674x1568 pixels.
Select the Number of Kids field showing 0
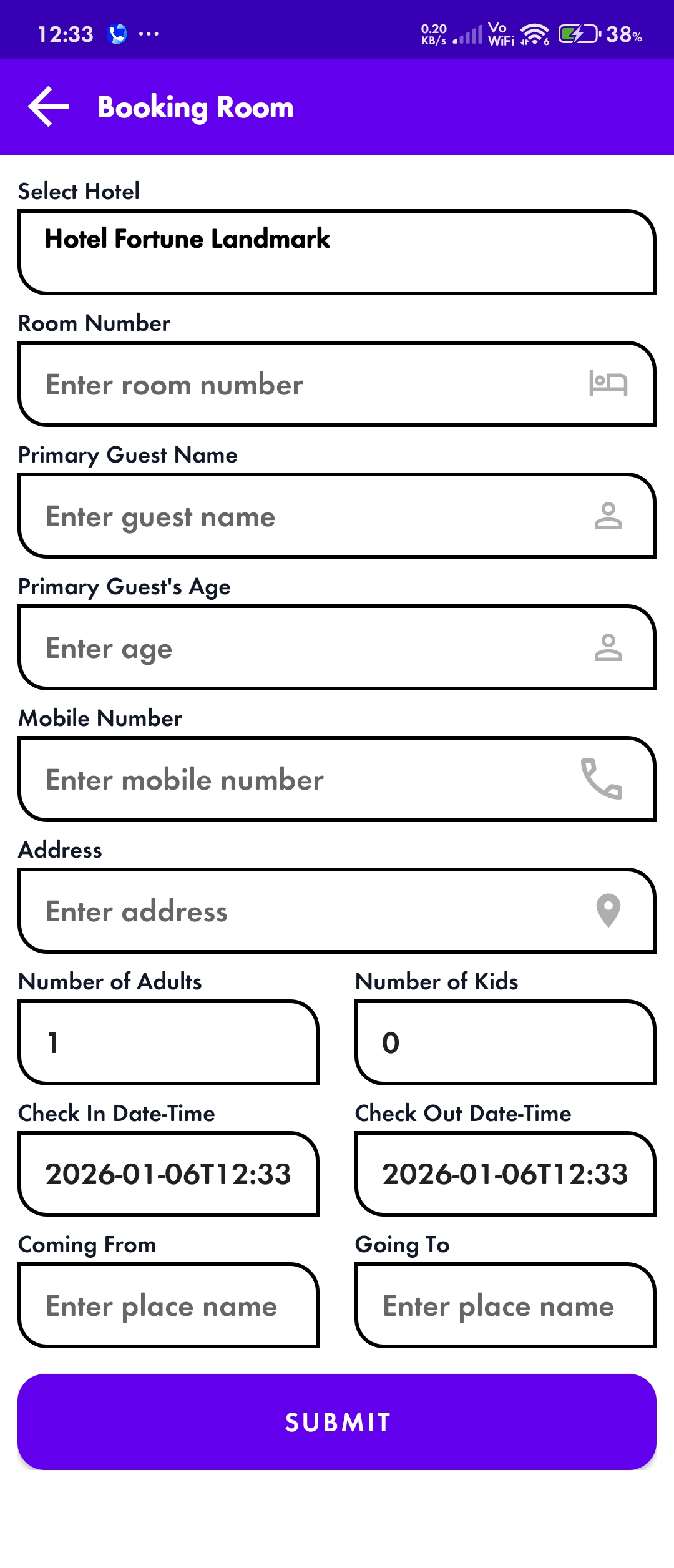pyautogui.click(x=506, y=1042)
